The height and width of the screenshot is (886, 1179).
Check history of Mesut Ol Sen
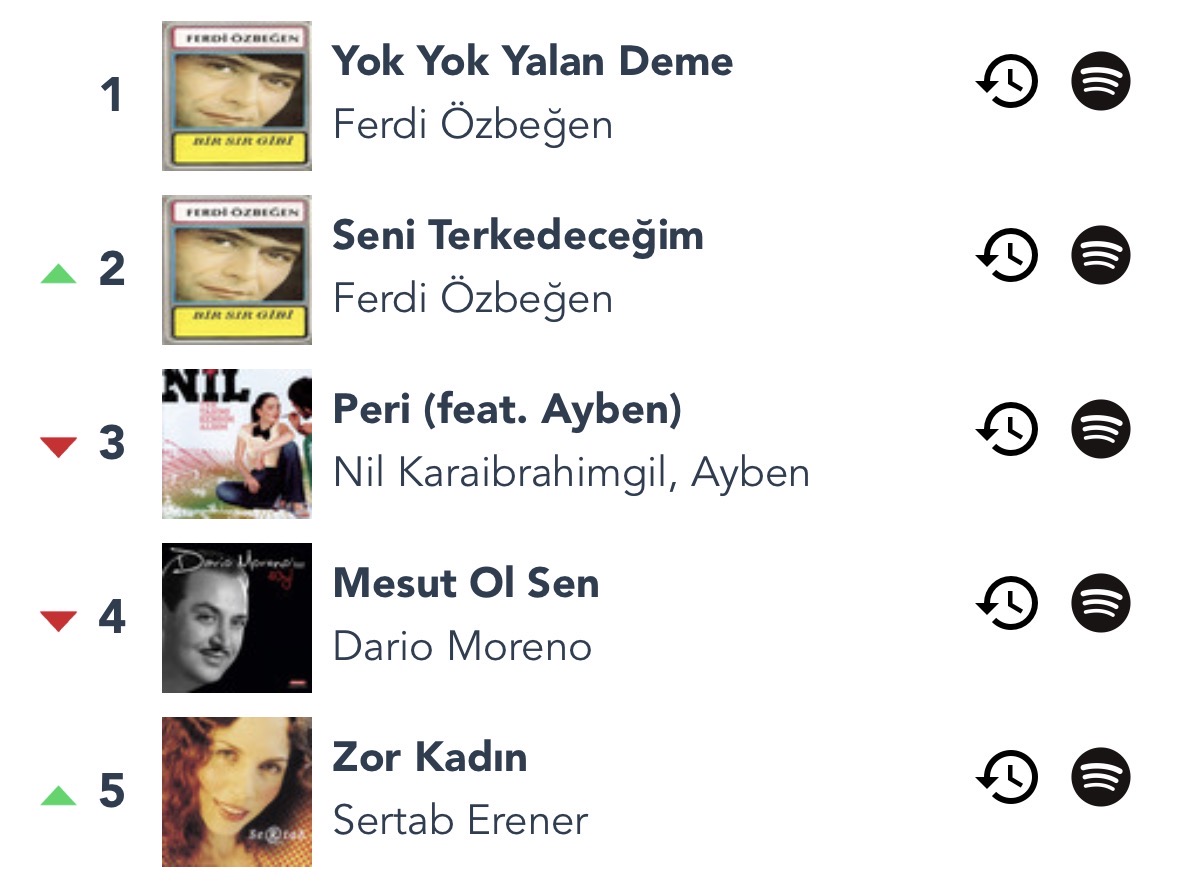point(1007,603)
